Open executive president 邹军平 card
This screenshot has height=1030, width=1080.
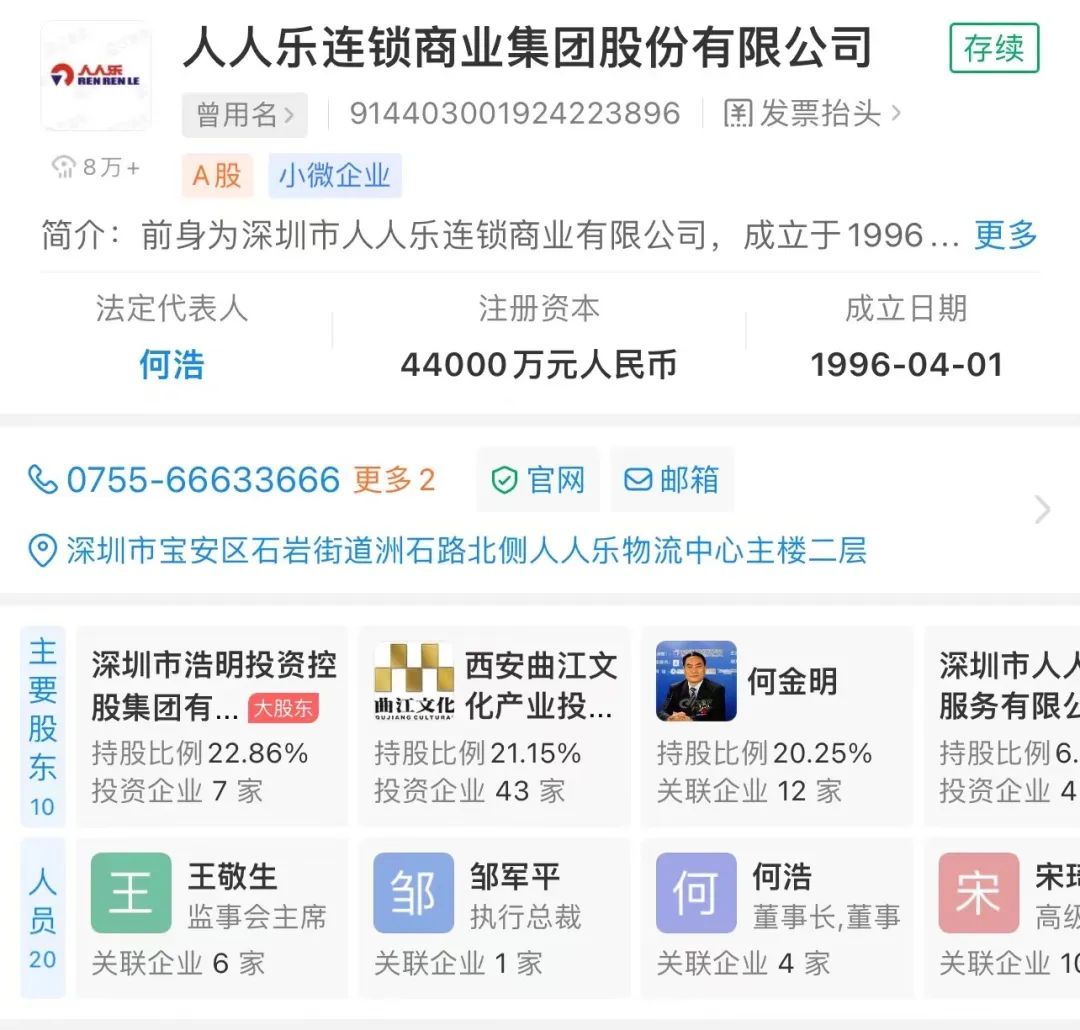[494, 918]
